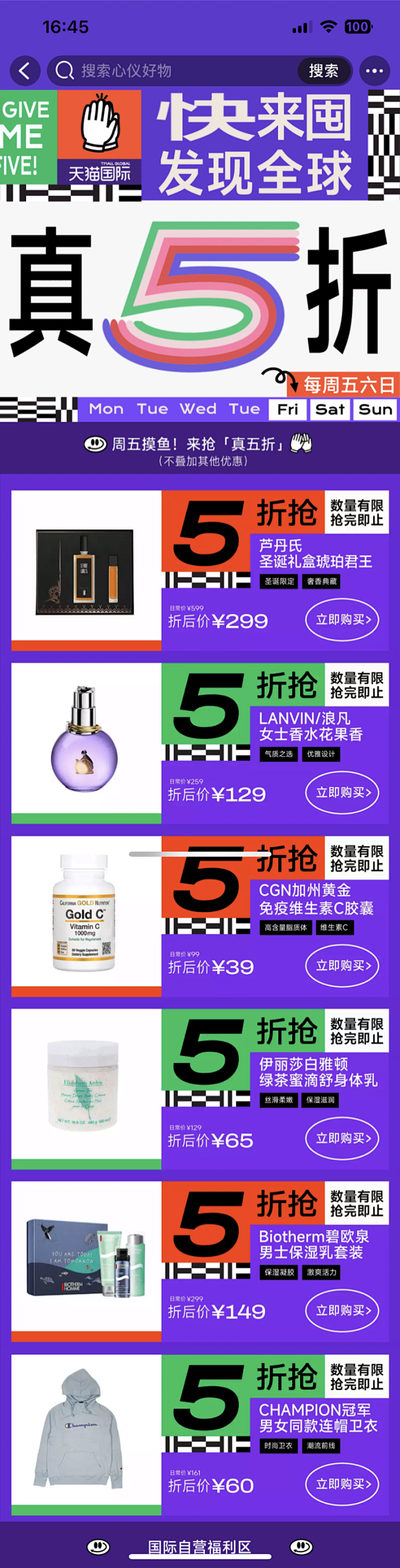View the Gold C vitamin bottle image

(x=84, y=912)
